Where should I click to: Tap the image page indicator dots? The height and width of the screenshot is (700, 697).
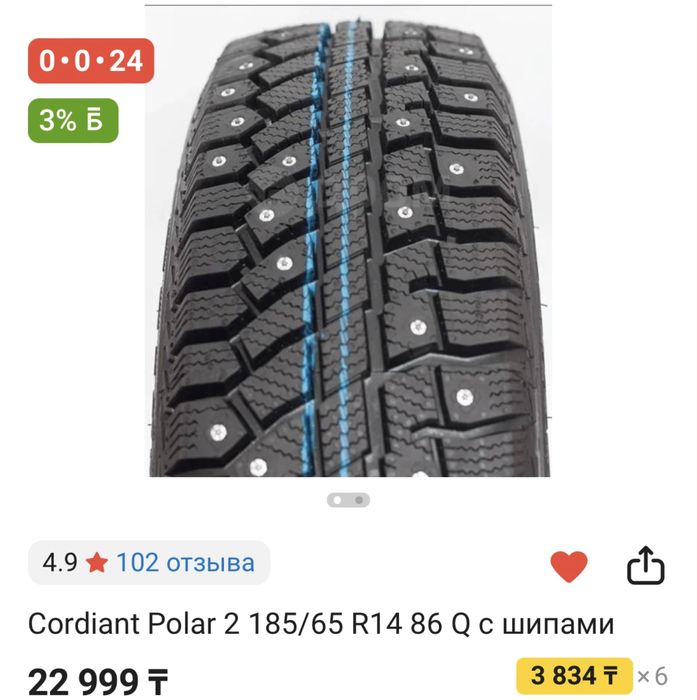pos(348,499)
